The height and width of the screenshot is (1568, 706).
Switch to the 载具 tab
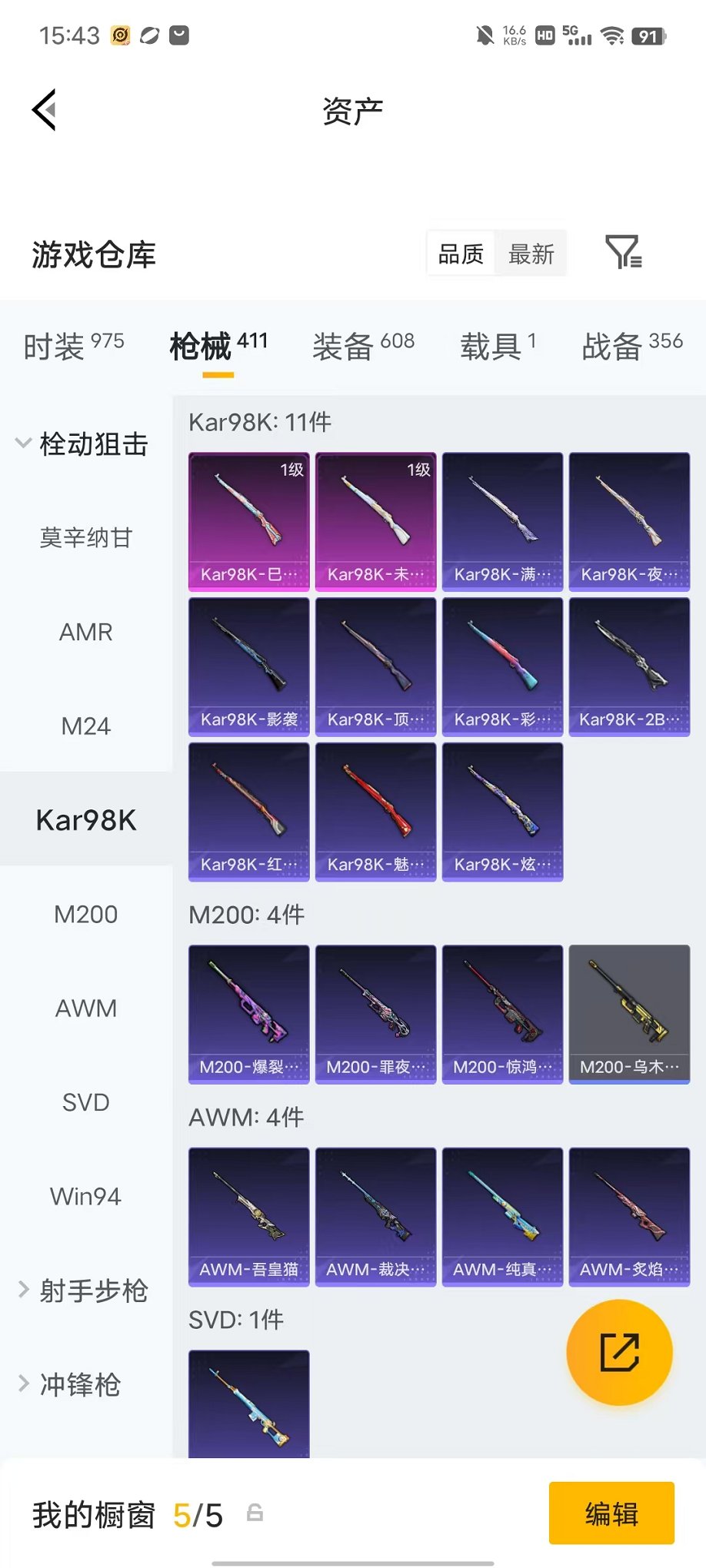pyautogui.click(x=498, y=346)
